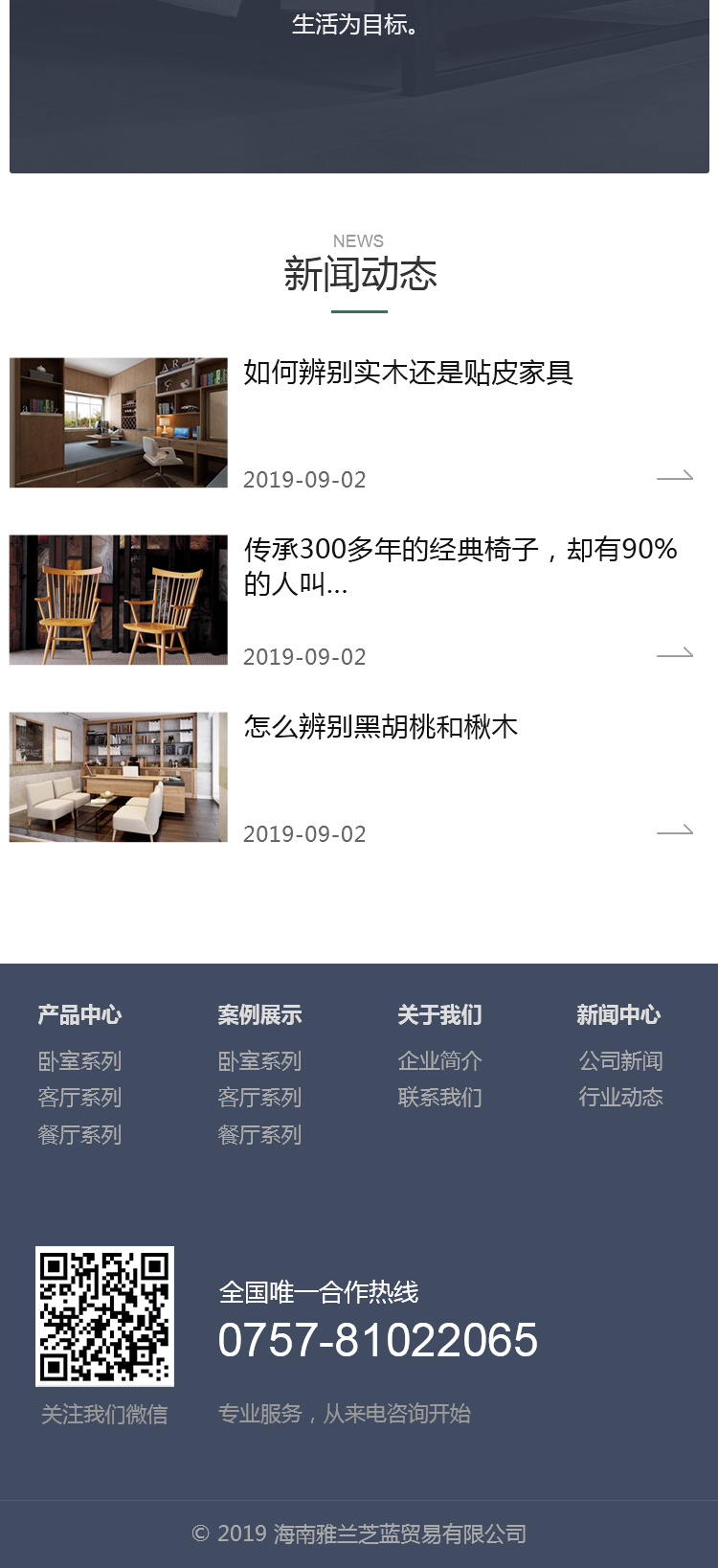Tap the arrow beside 怎么辨别黑胡桃和楸木
718x1568 pixels.
pyautogui.click(x=675, y=831)
